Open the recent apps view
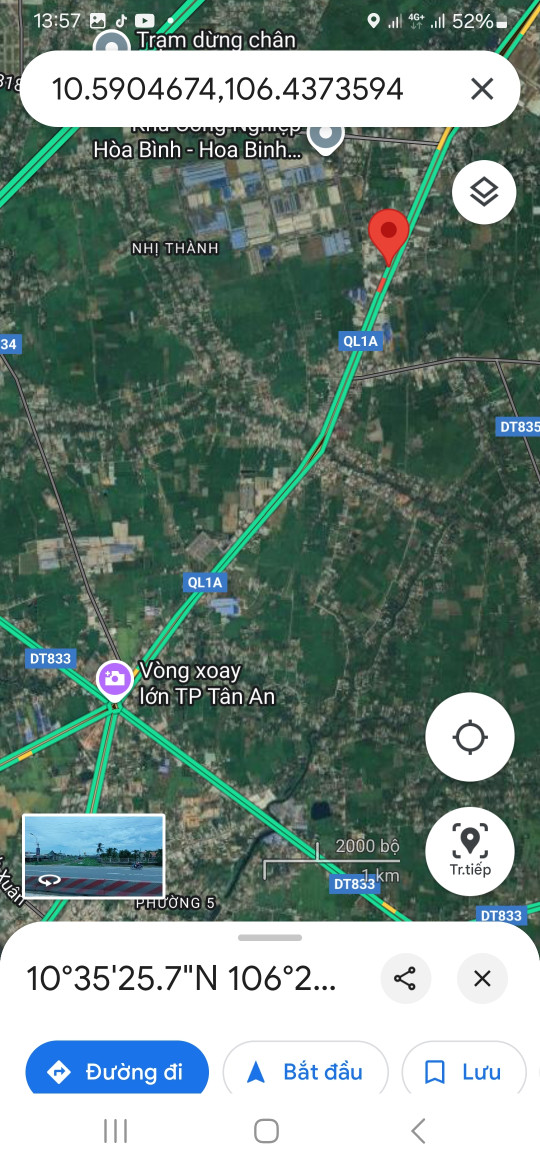 (x=116, y=1130)
